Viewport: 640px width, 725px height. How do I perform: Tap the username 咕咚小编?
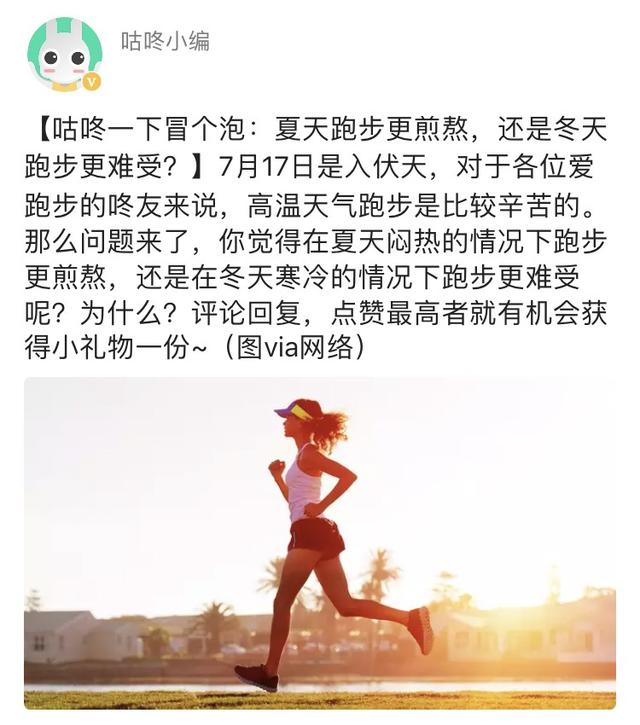click(x=165, y=41)
